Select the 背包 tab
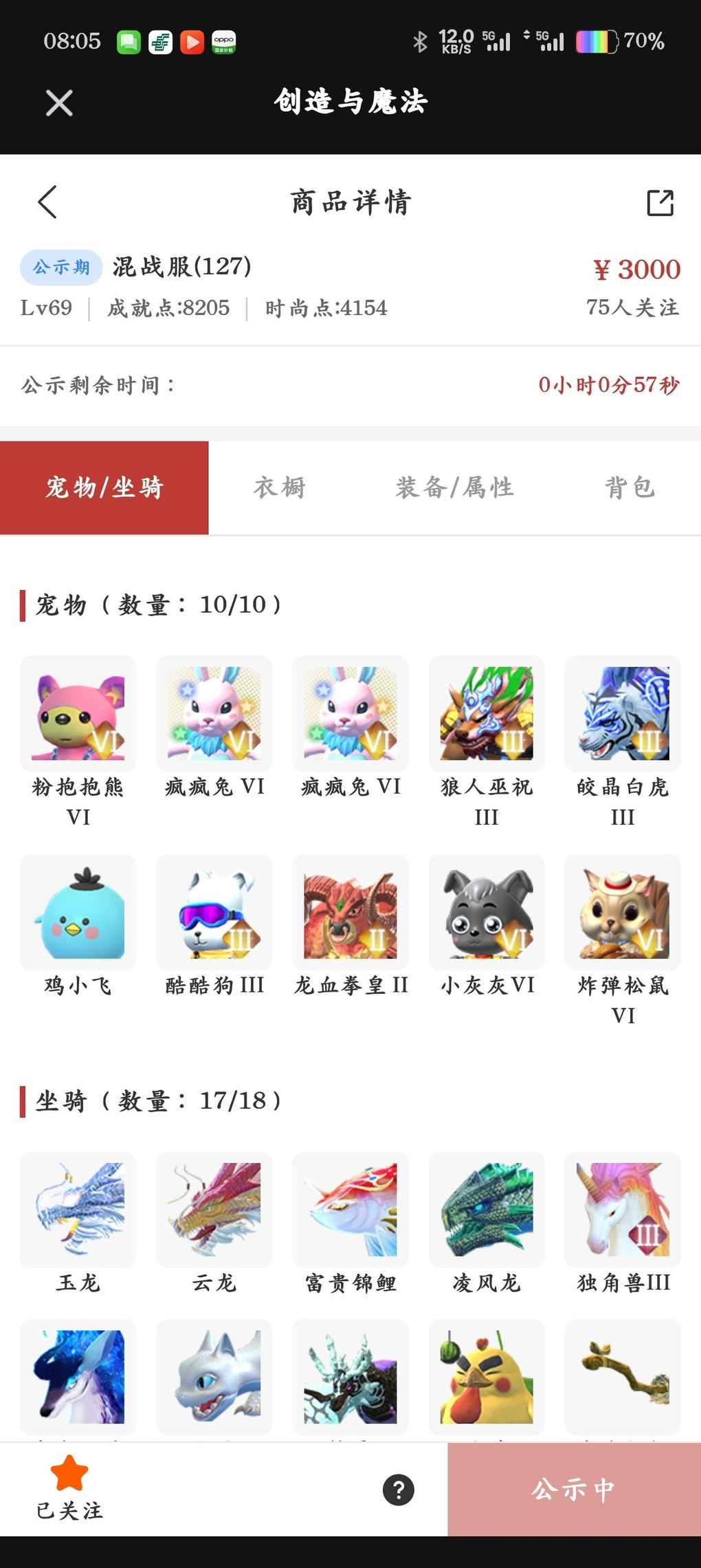 (x=630, y=488)
